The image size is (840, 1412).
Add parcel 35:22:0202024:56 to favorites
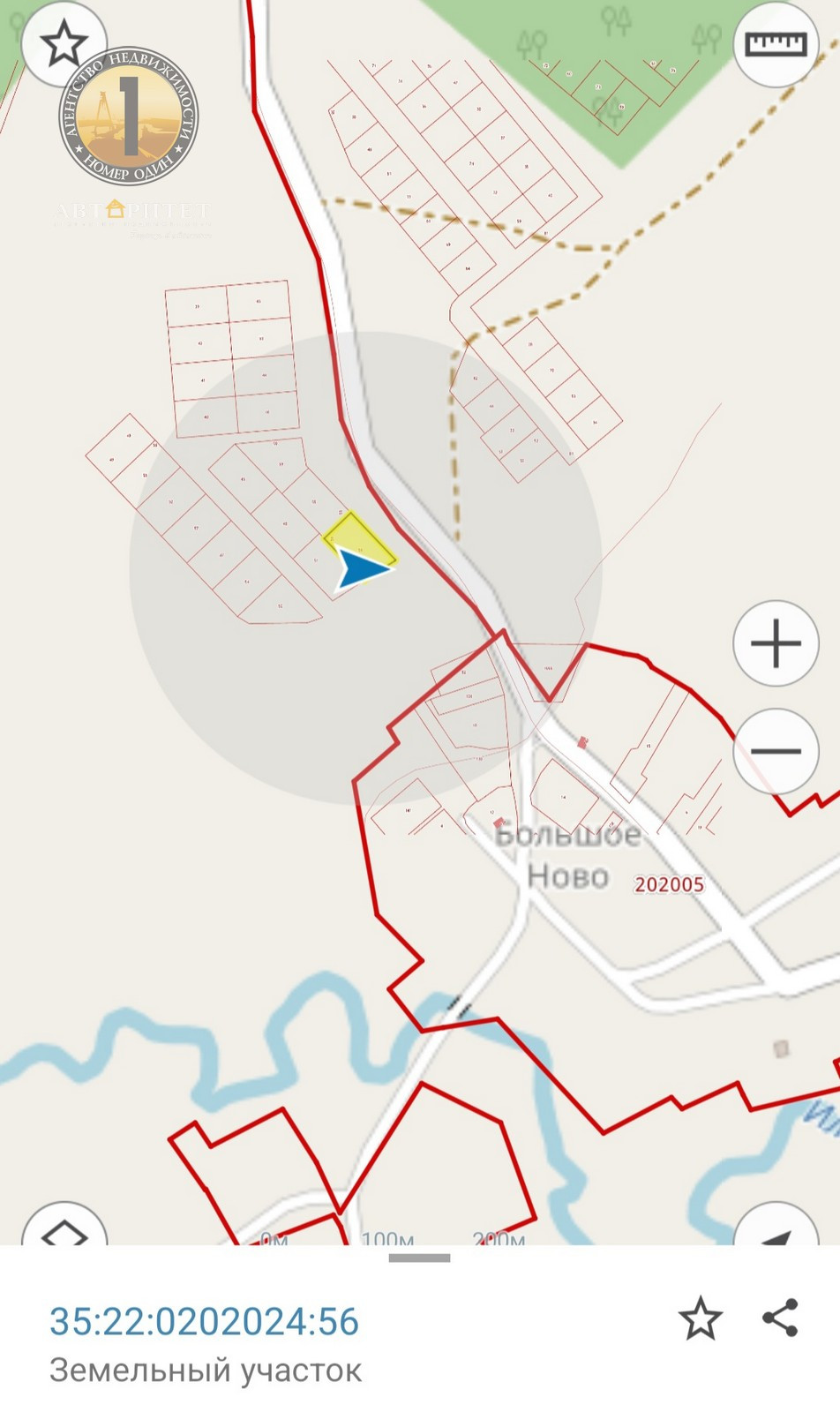(x=700, y=1319)
